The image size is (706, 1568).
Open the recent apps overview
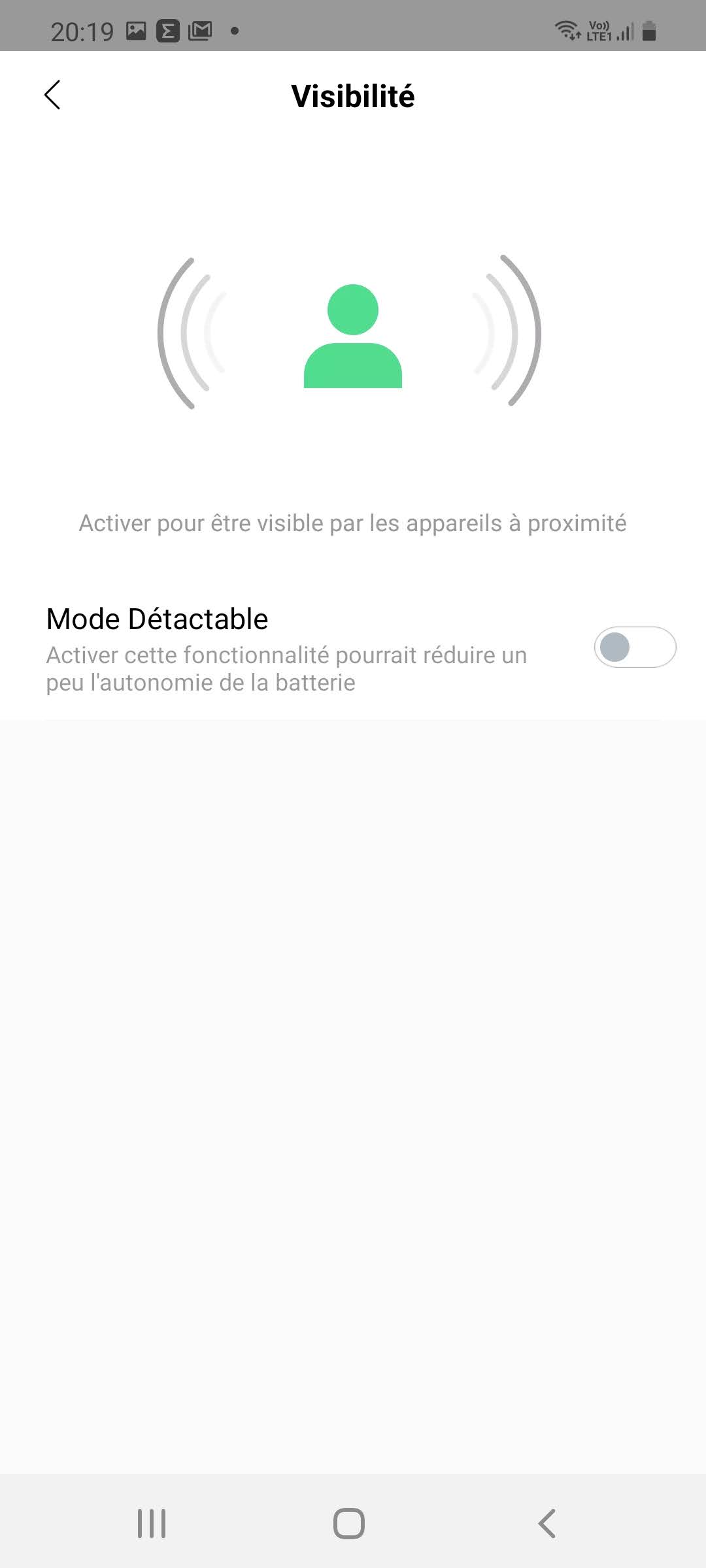[152, 1524]
